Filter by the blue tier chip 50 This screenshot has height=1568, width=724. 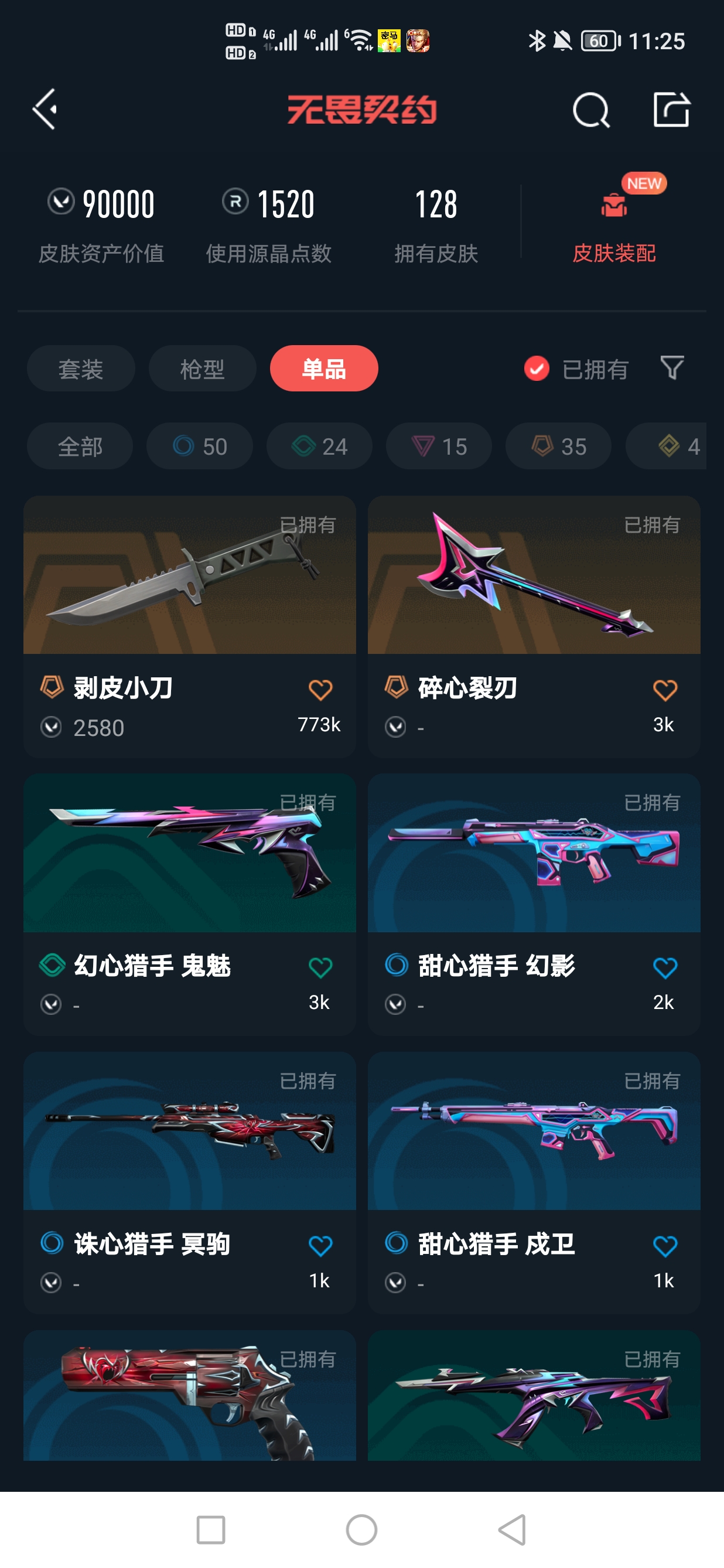(x=200, y=446)
